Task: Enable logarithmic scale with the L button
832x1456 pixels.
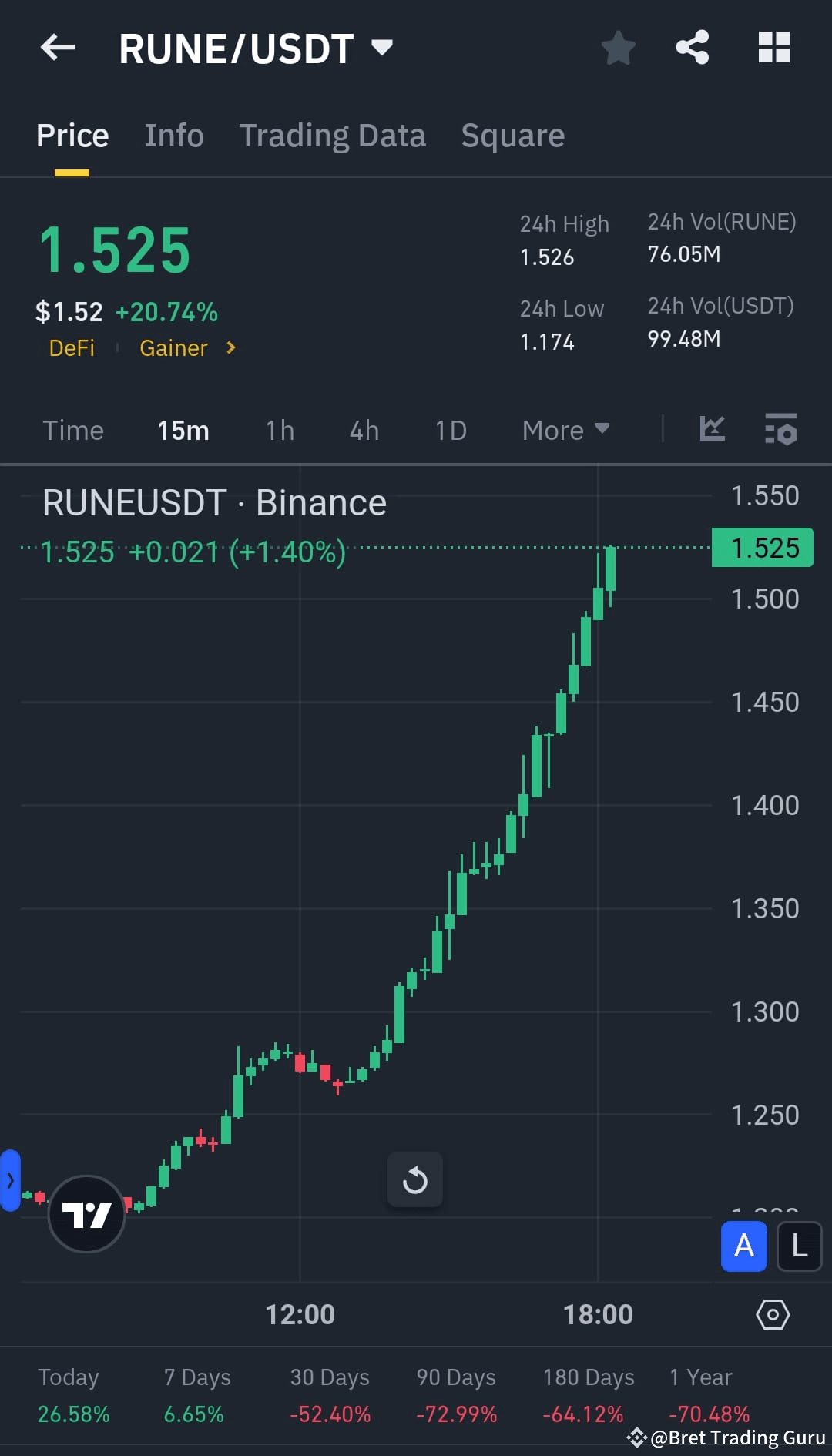Action: click(799, 1246)
